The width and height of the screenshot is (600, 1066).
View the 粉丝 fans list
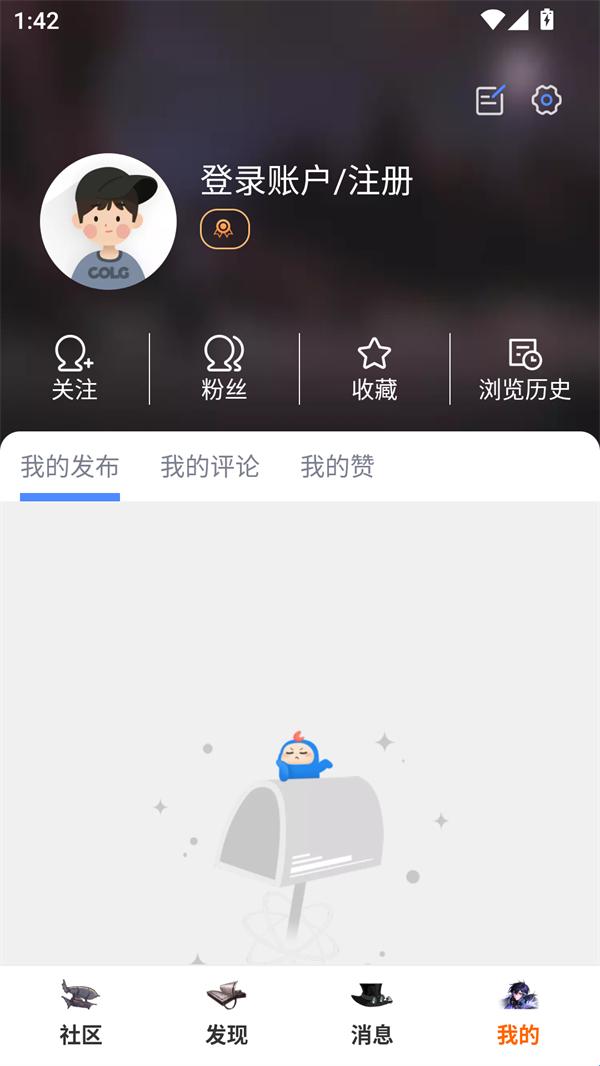(x=224, y=368)
